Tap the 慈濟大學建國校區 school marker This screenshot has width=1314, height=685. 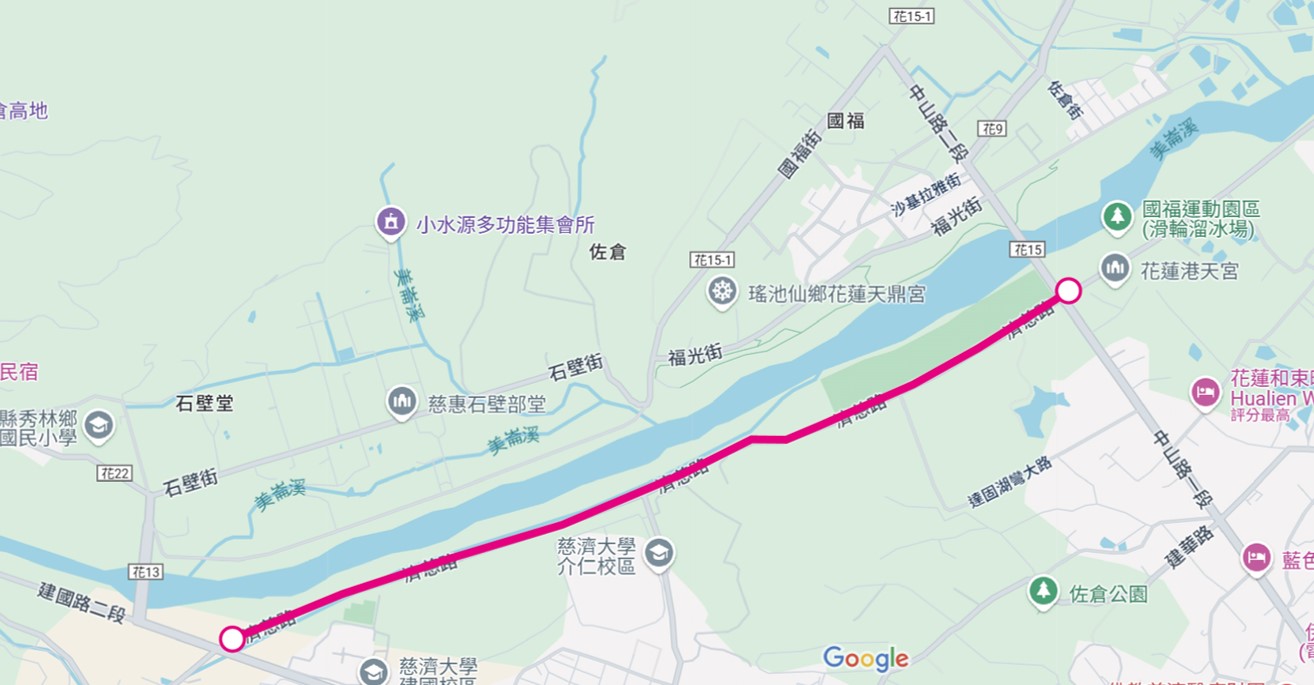coord(373,671)
